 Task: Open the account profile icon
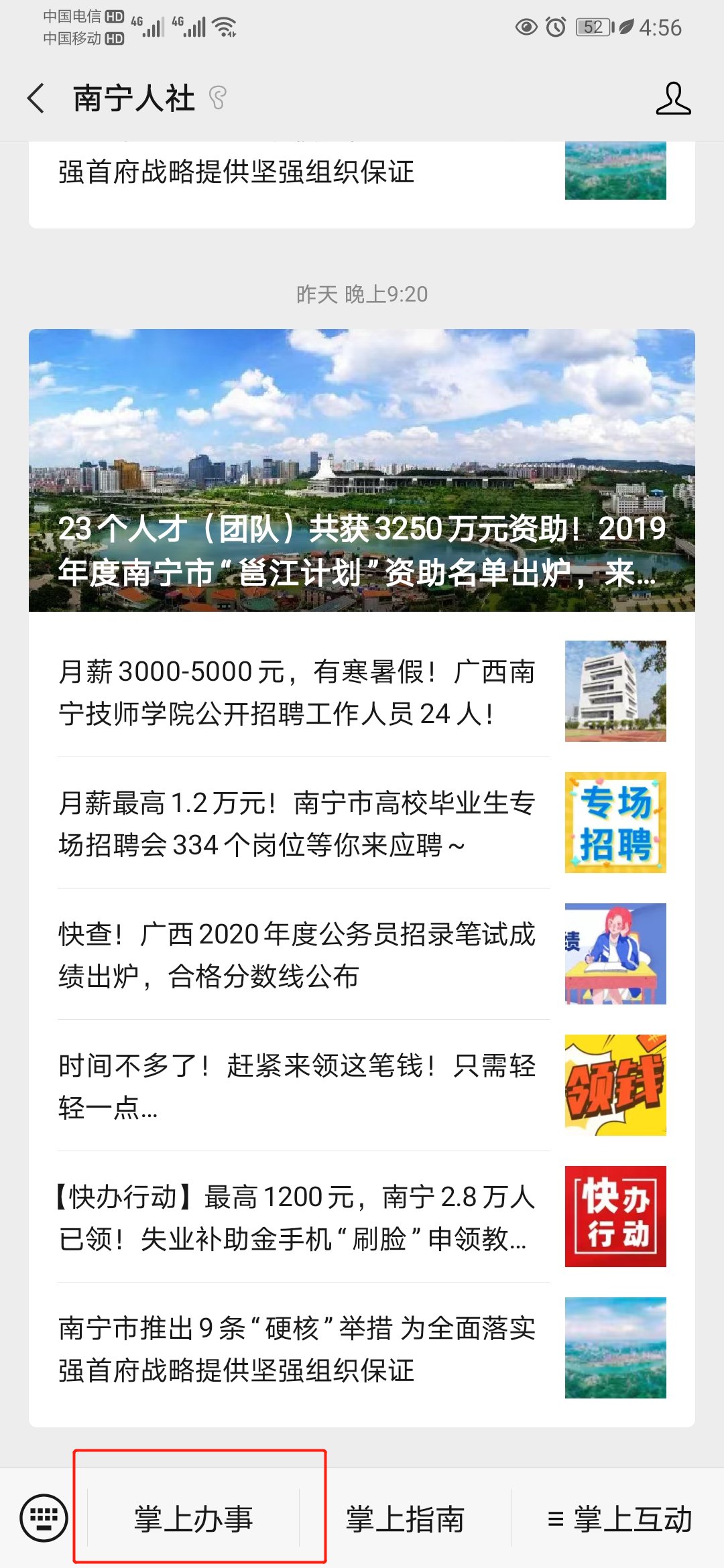click(x=673, y=99)
